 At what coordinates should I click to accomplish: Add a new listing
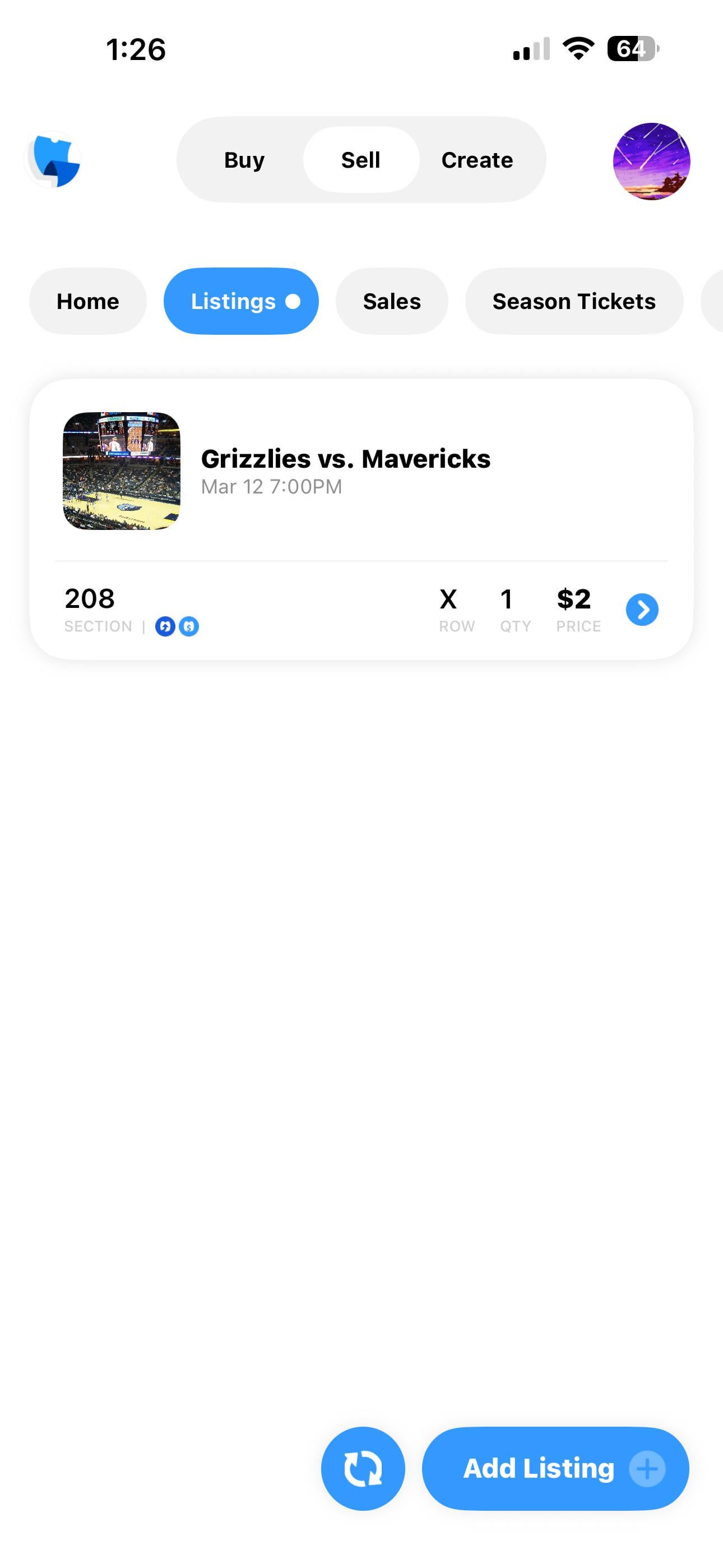[x=555, y=1468]
